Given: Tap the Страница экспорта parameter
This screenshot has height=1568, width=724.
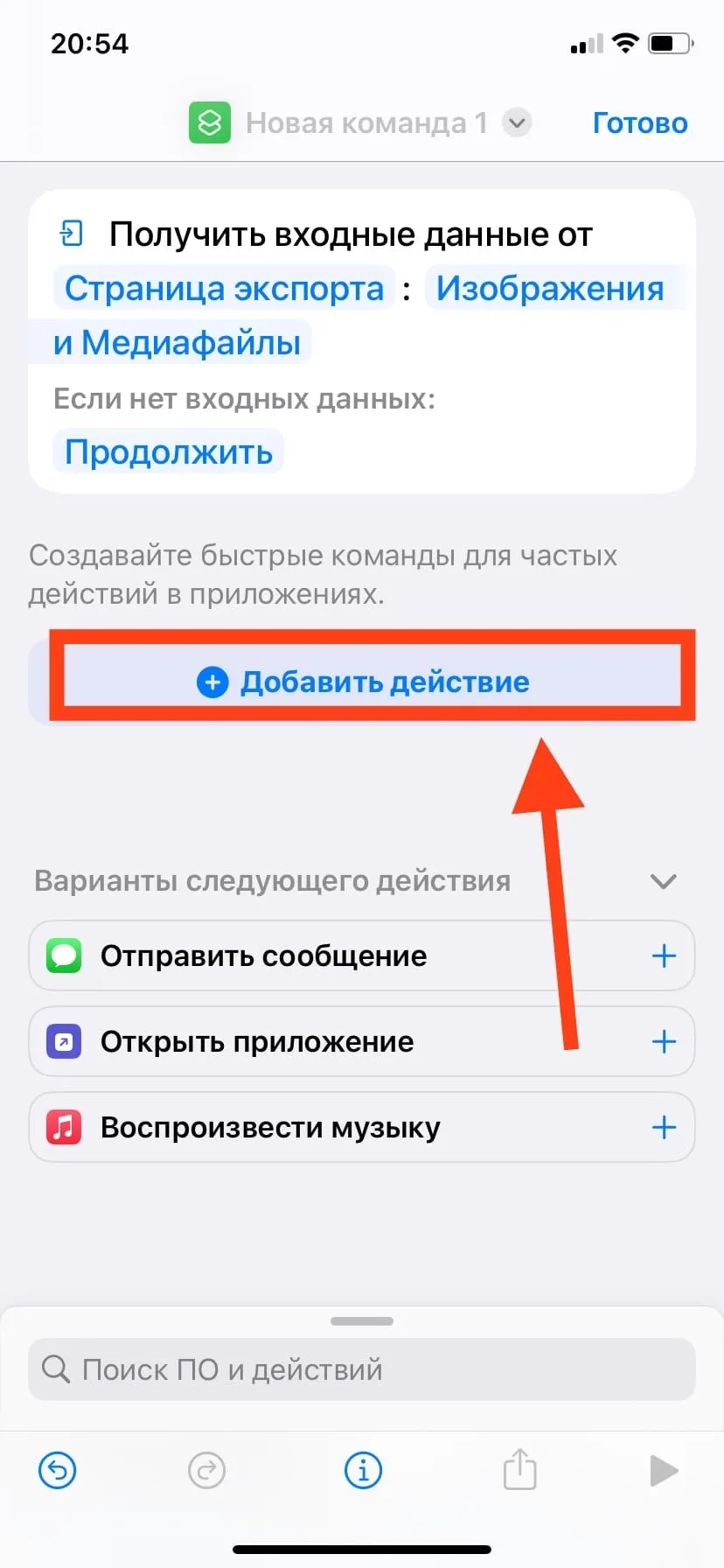Looking at the screenshot, I should tap(224, 288).
